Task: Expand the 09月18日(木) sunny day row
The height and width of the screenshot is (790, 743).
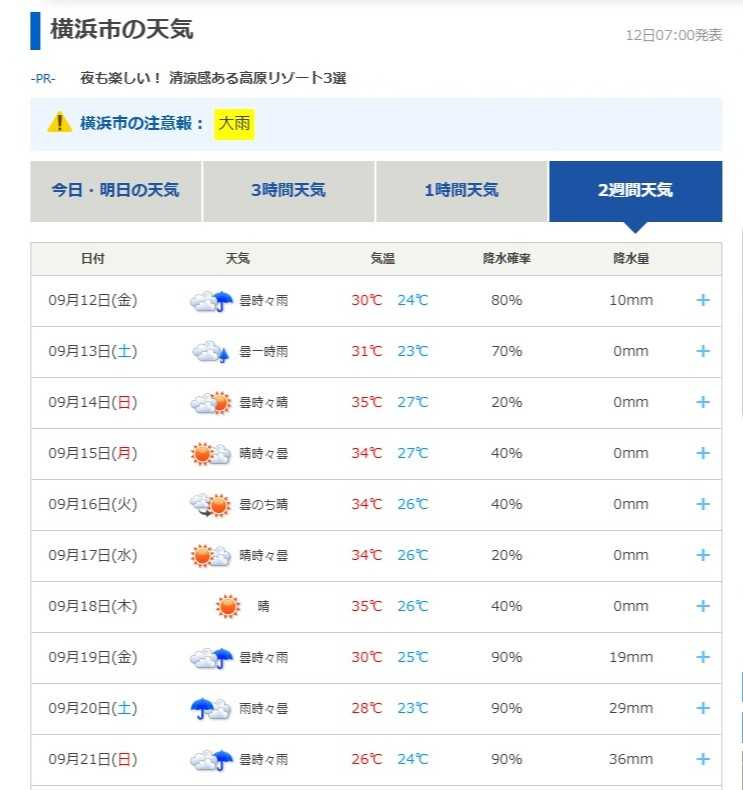Action: coord(703,606)
